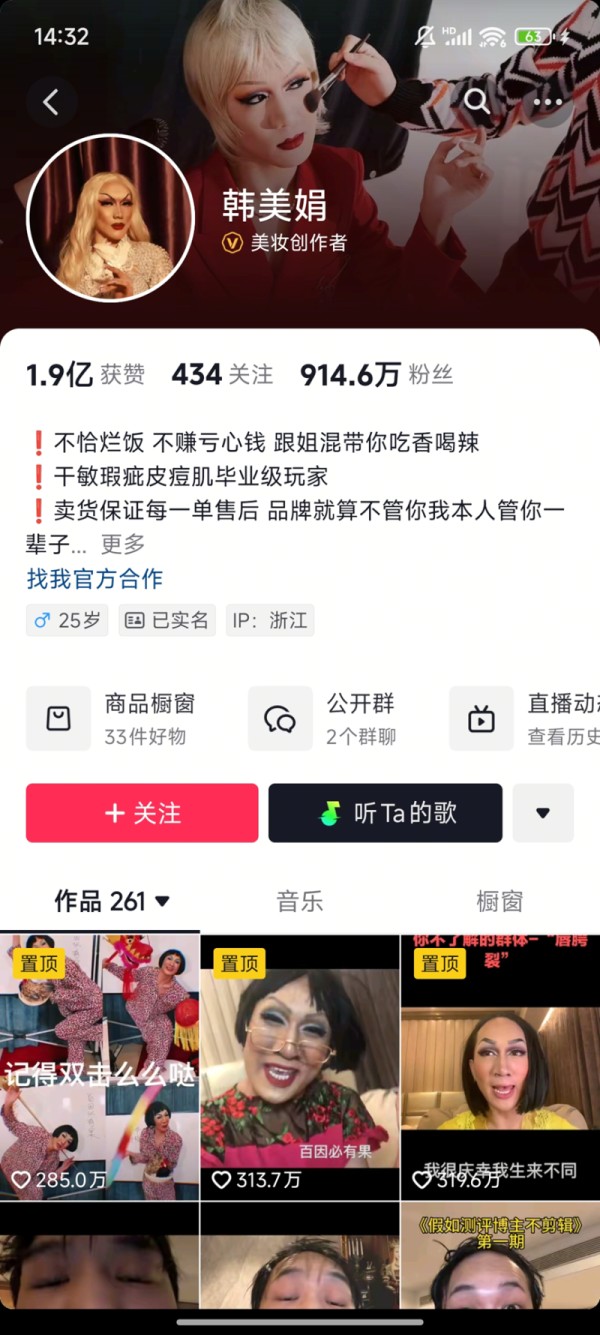The width and height of the screenshot is (600, 1335).
Task: Play the pinned video with 313.7万 likes
Action: tap(299, 1066)
